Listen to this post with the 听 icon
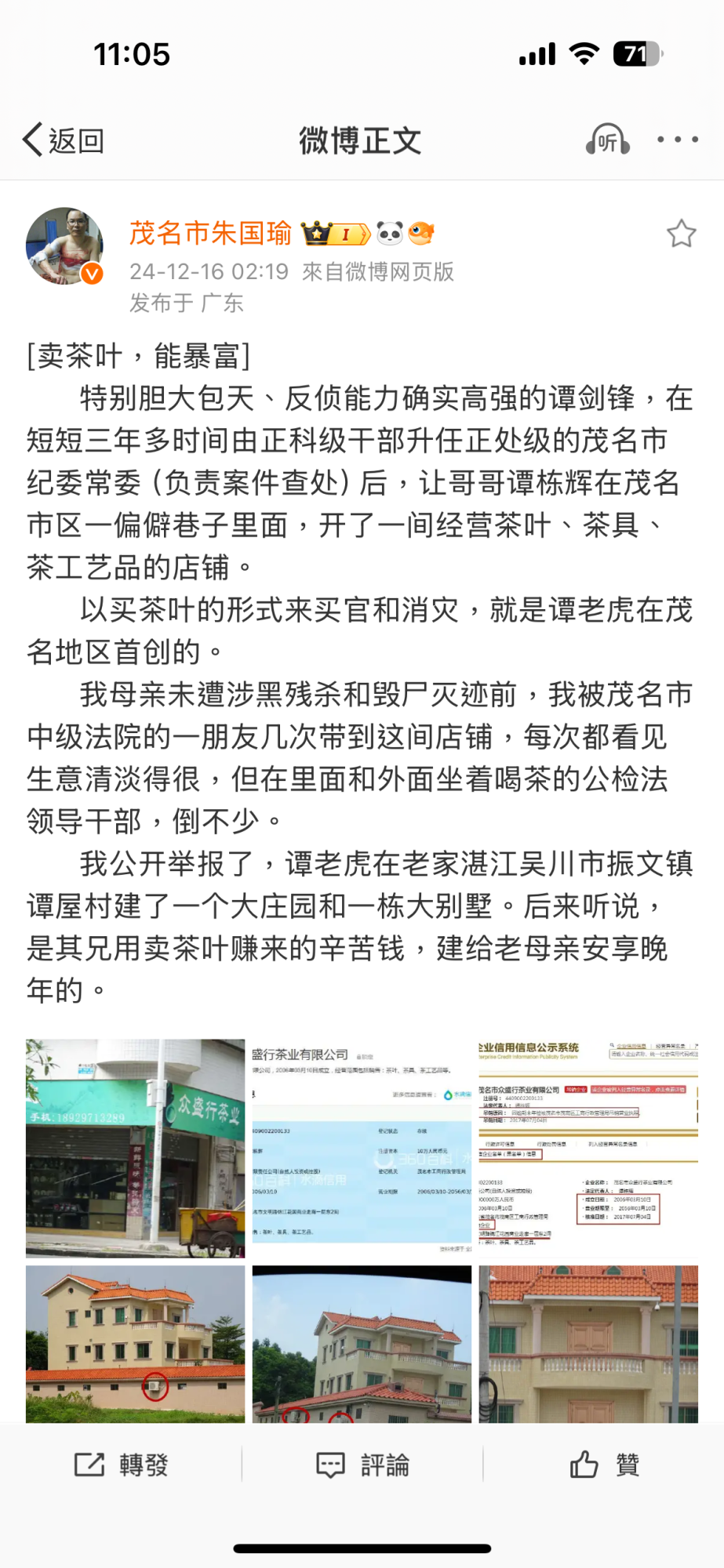Screen dimensions: 724x1568 click(607, 140)
